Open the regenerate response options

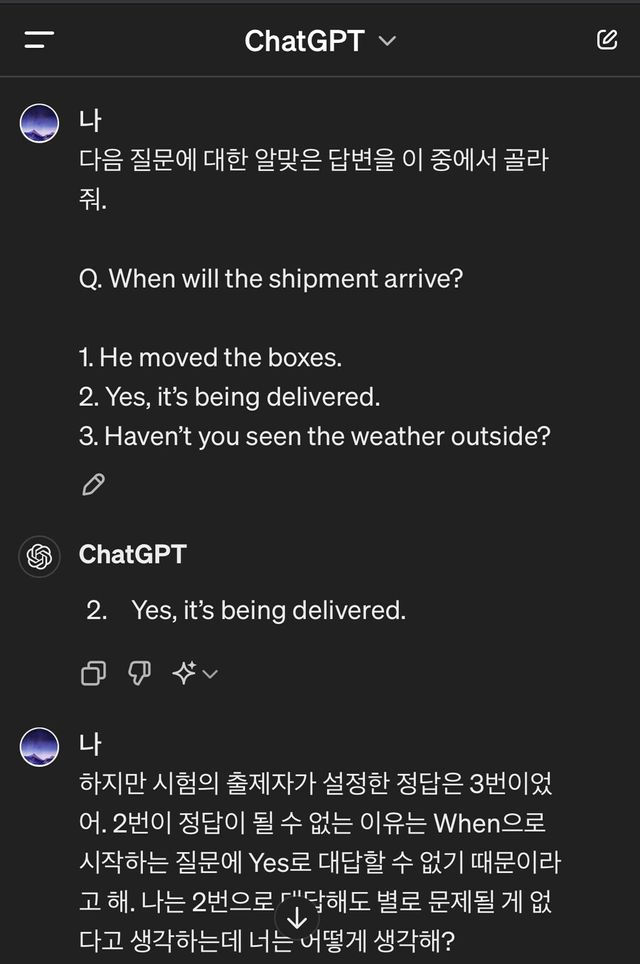[194, 673]
